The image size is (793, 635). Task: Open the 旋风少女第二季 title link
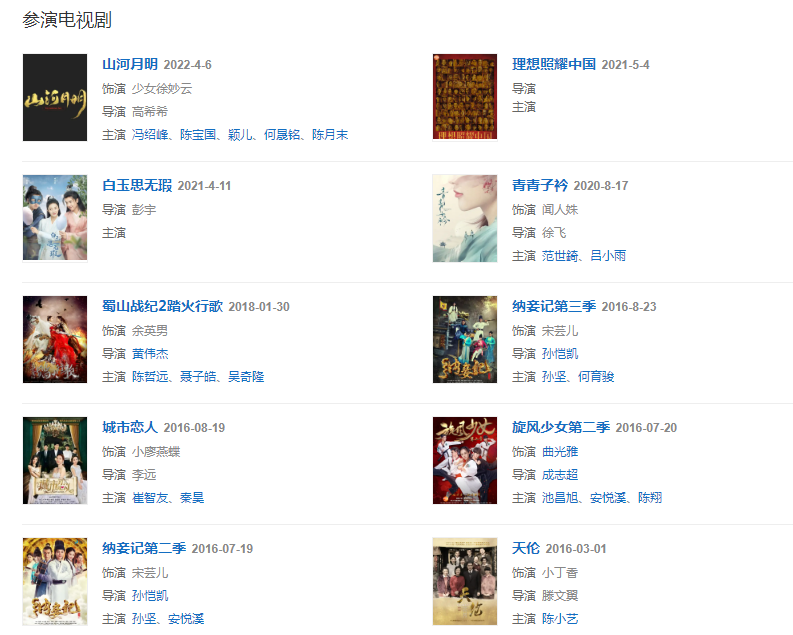[561, 427]
